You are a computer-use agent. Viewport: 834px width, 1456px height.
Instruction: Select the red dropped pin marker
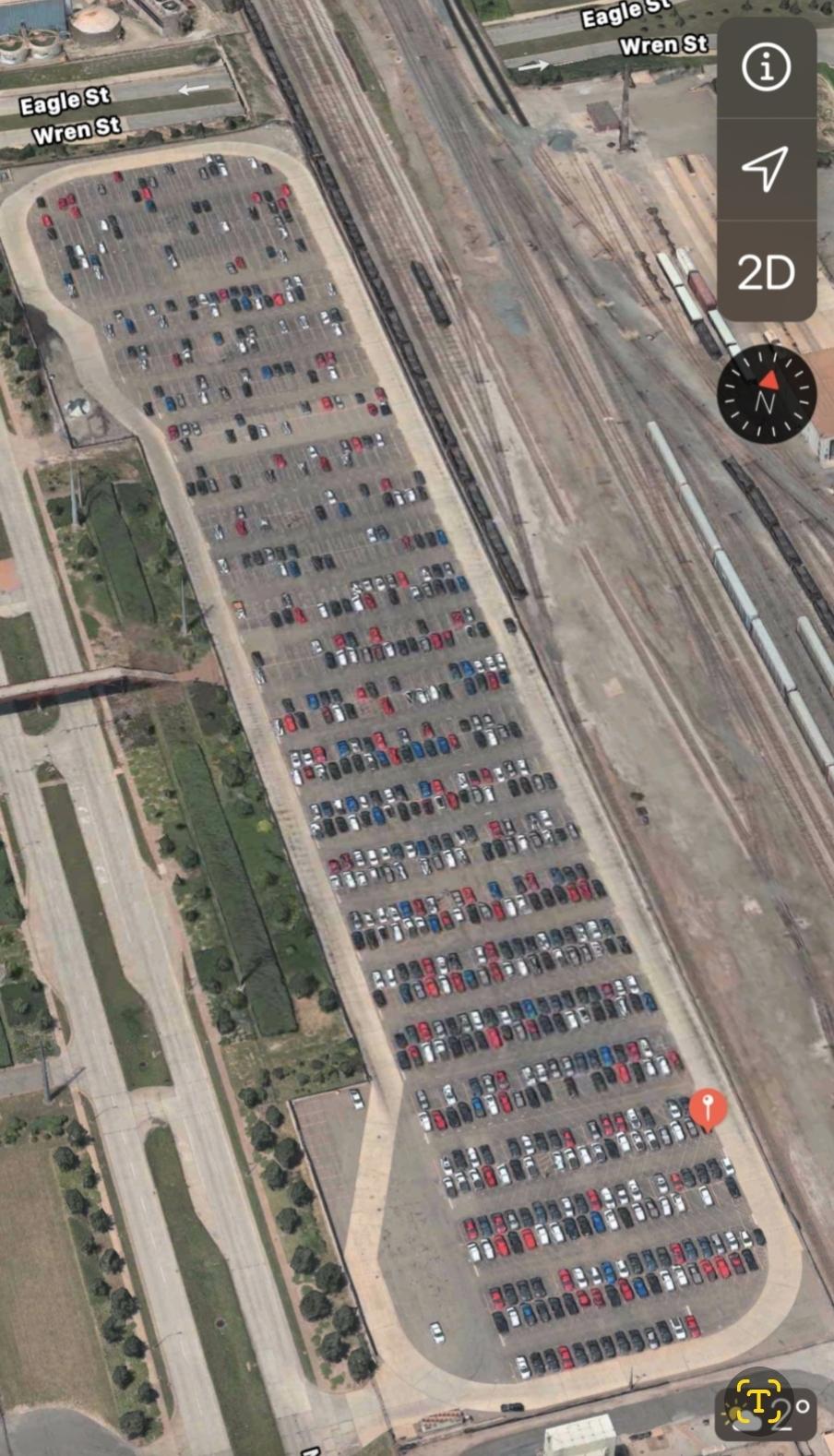pyautogui.click(x=708, y=1106)
